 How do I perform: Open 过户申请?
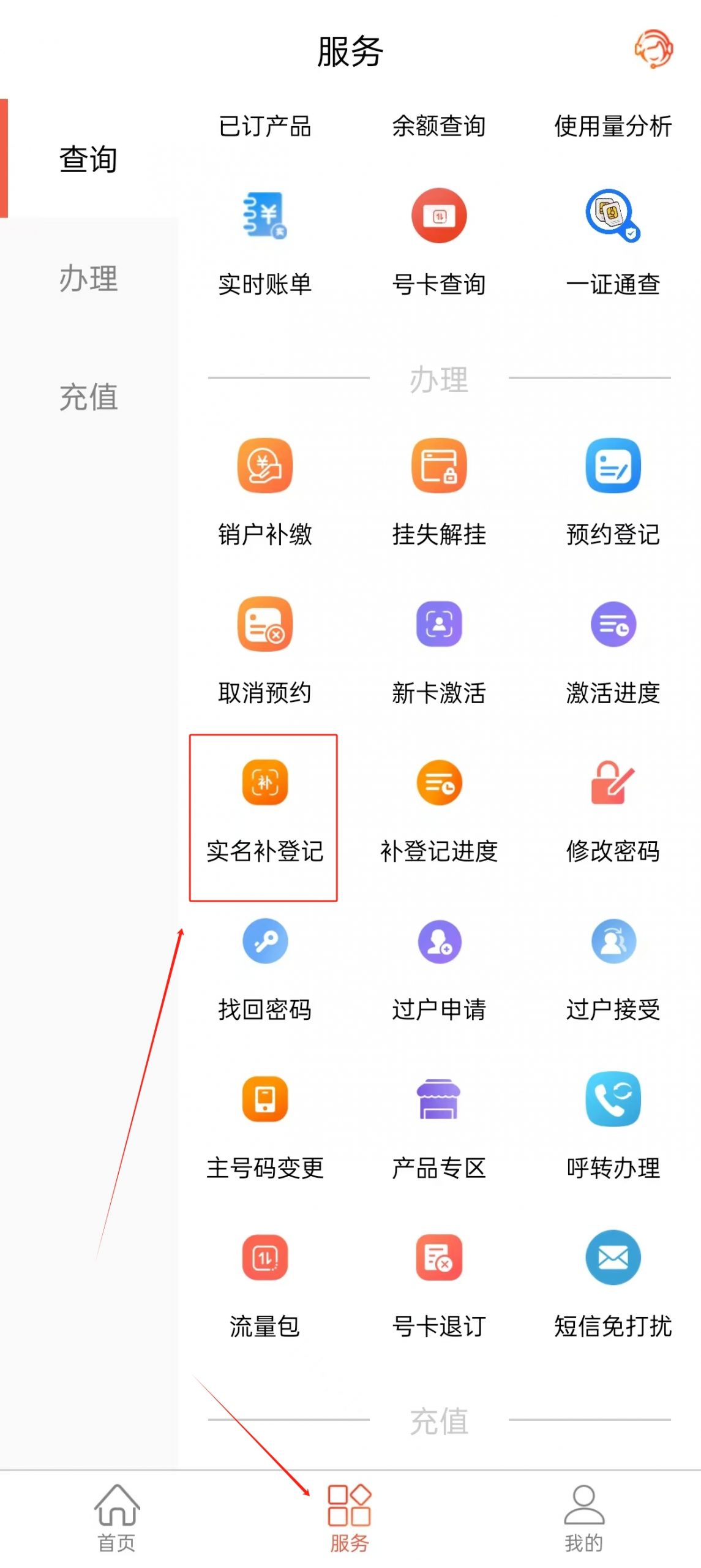438,967
